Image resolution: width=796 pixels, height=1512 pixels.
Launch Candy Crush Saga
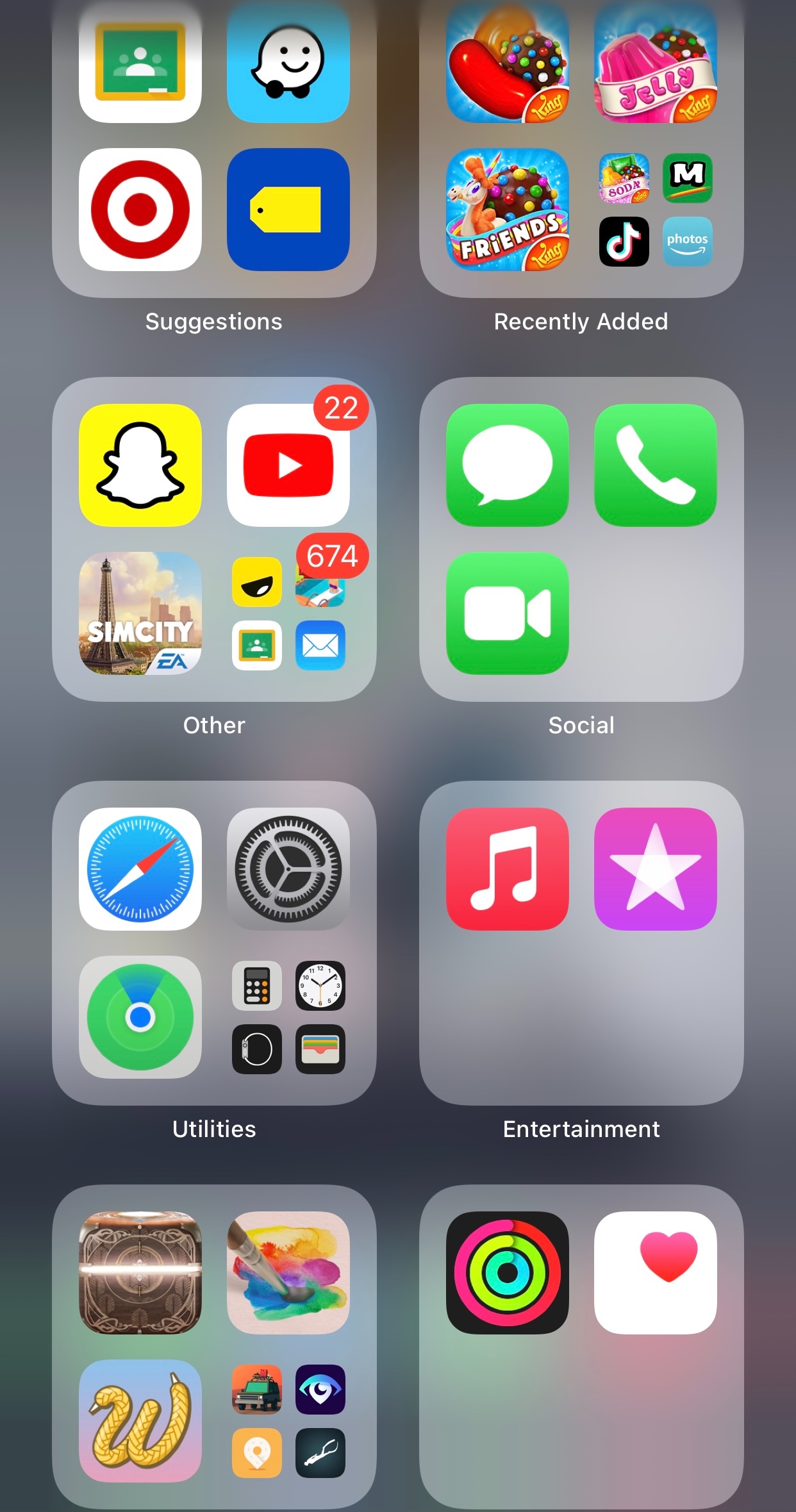[507, 62]
